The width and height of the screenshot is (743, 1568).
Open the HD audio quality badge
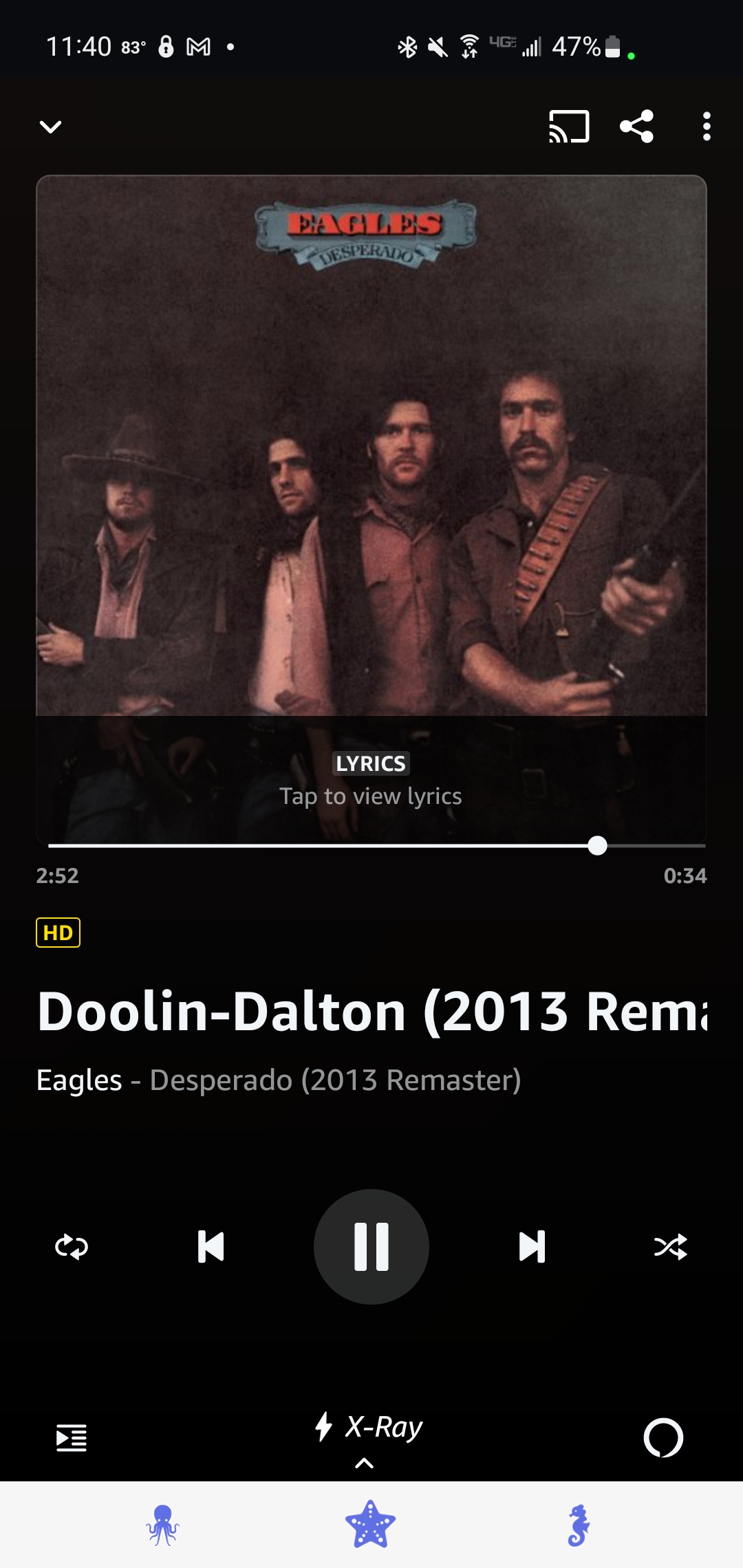click(x=58, y=933)
